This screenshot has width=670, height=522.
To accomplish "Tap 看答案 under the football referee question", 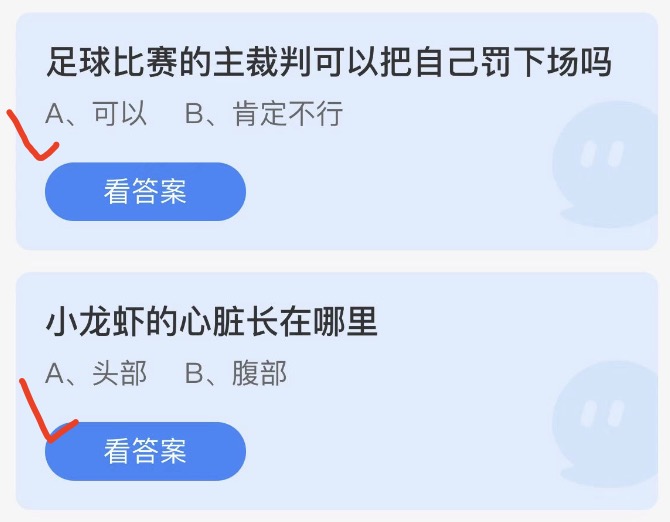I will (x=145, y=191).
